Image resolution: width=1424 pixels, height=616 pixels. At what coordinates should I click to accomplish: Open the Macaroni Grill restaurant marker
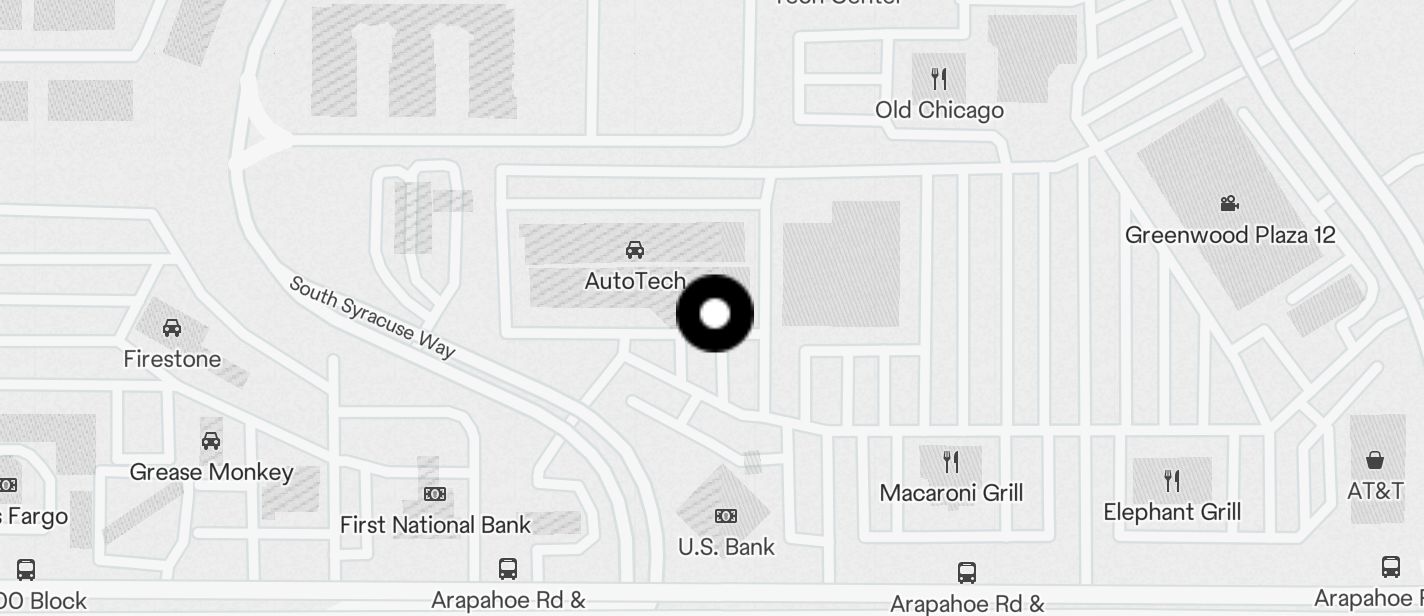951,461
